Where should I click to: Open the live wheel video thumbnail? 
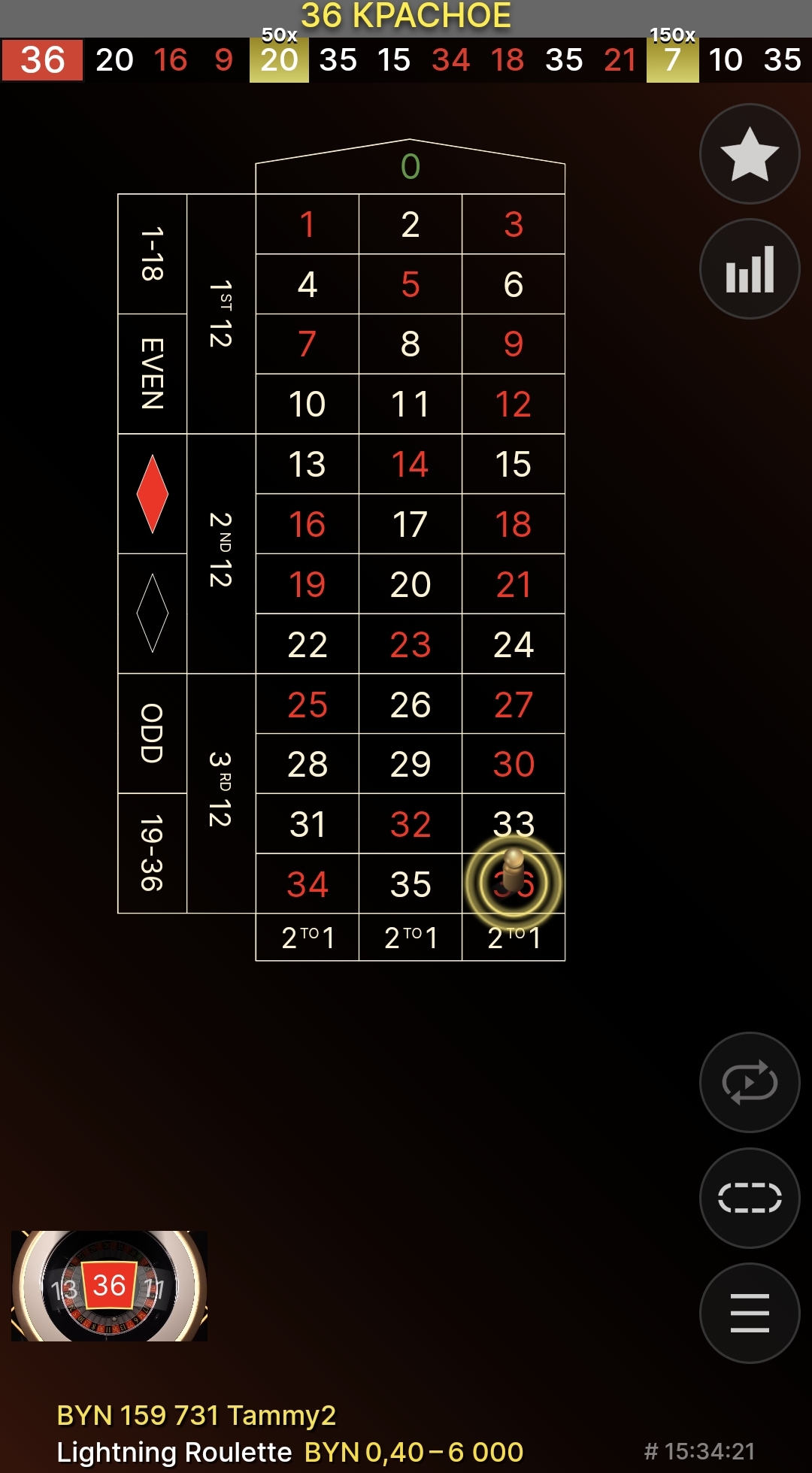(x=109, y=1286)
